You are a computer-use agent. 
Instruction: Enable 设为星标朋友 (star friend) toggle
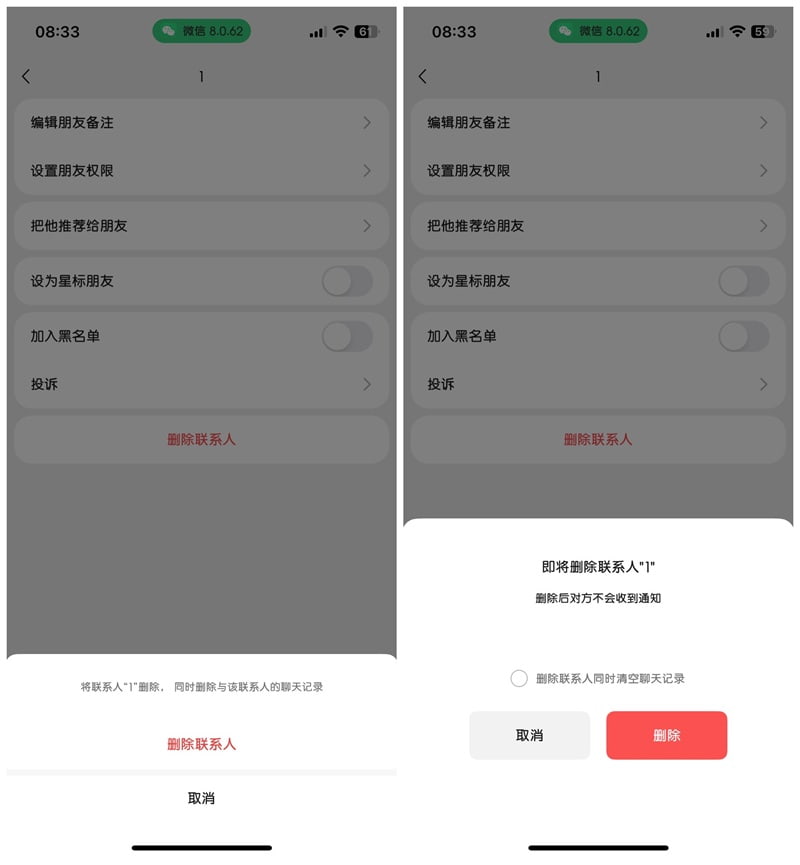click(347, 283)
